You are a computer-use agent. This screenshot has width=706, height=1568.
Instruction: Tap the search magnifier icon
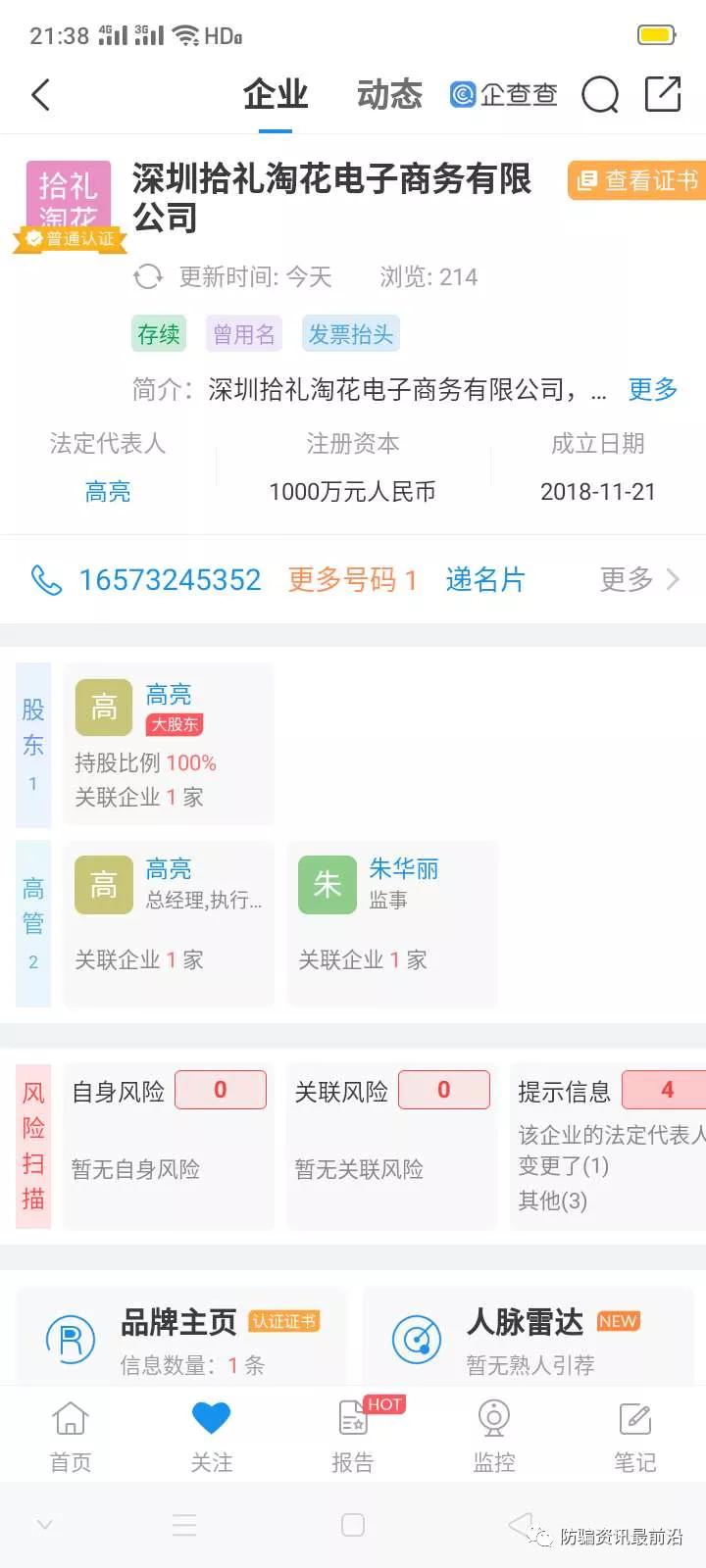[600, 95]
